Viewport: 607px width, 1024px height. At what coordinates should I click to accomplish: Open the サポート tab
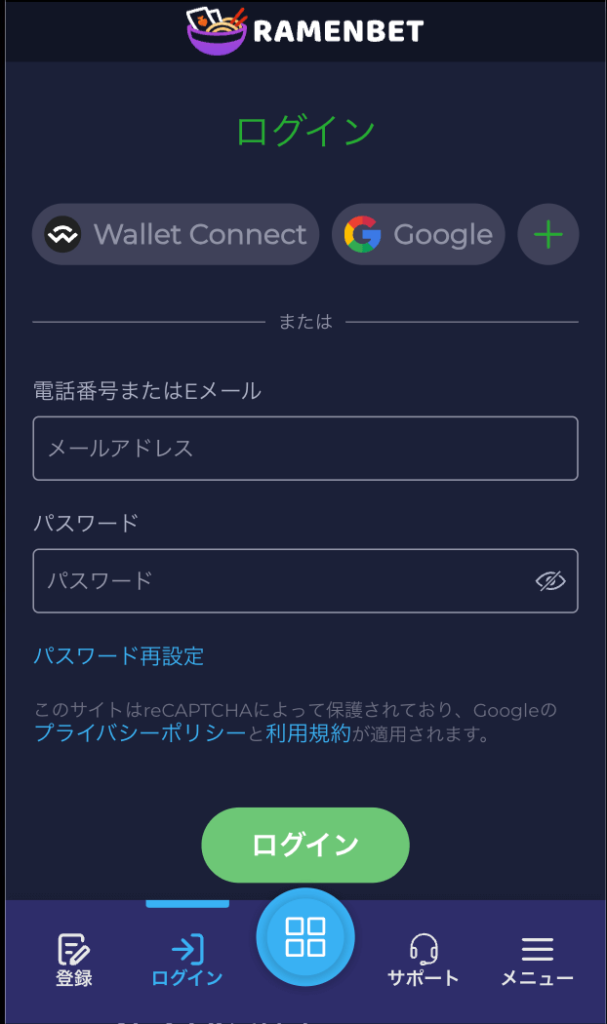423,960
